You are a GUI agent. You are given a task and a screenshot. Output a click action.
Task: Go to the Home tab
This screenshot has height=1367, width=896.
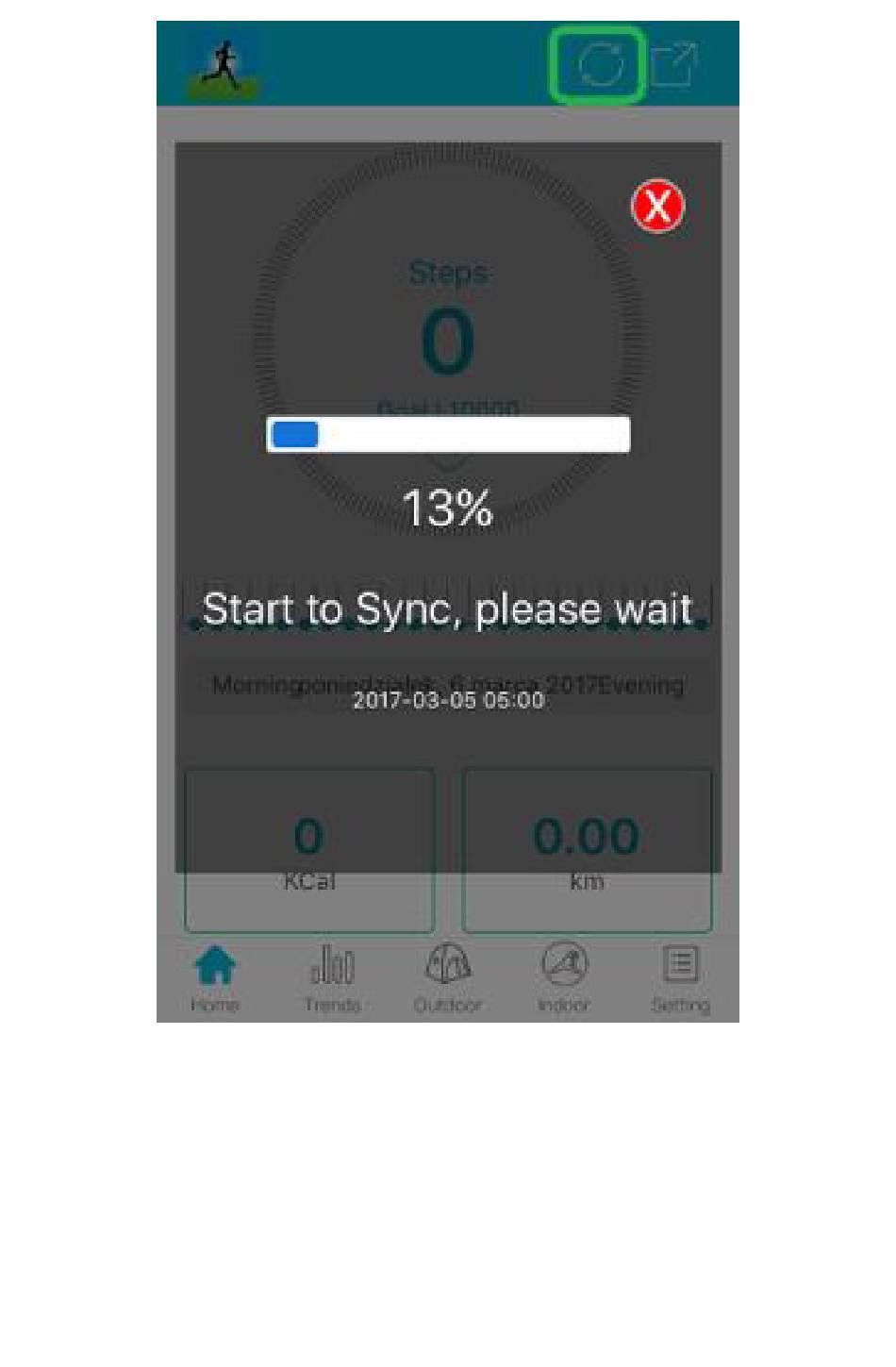coord(215,977)
